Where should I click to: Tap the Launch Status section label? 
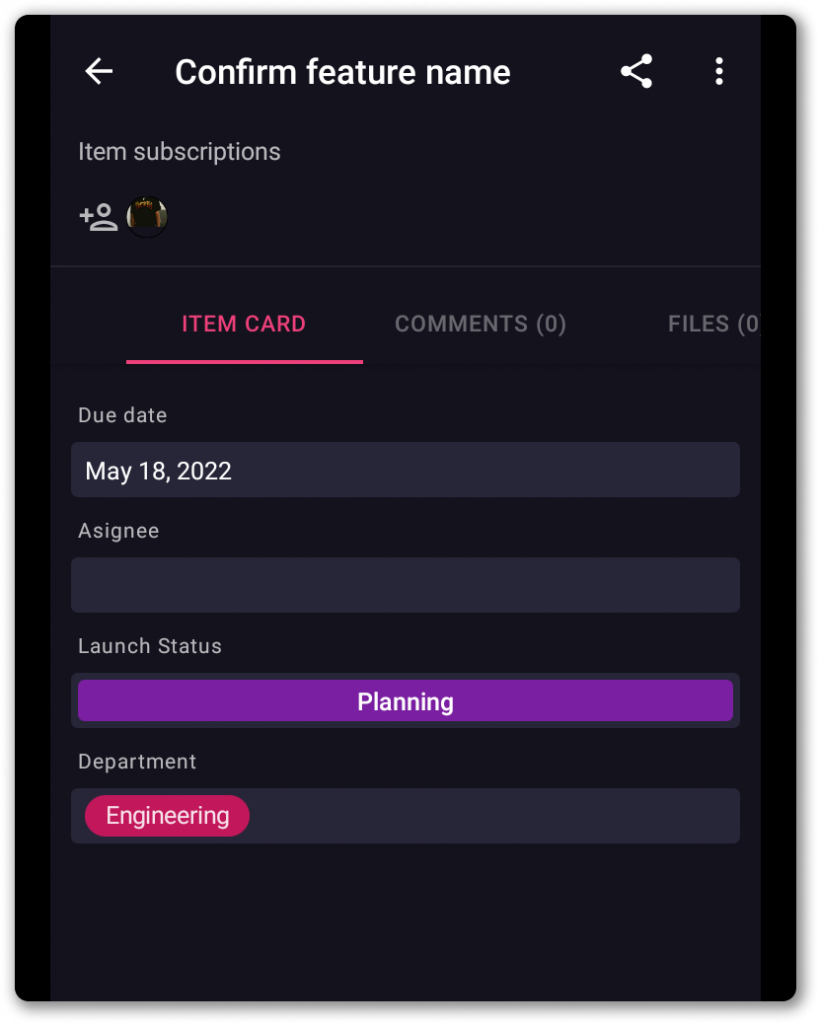pyautogui.click(x=149, y=646)
